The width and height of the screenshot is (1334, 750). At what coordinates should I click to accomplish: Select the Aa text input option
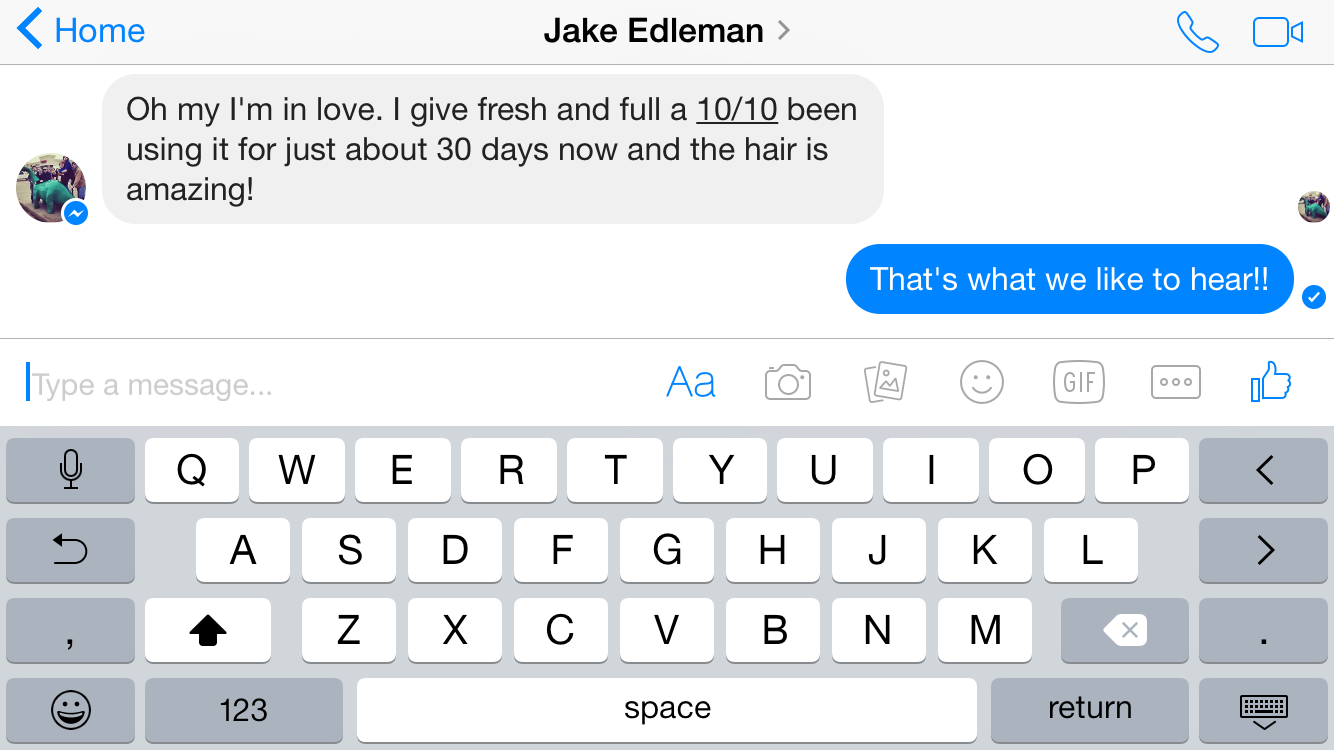point(691,383)
